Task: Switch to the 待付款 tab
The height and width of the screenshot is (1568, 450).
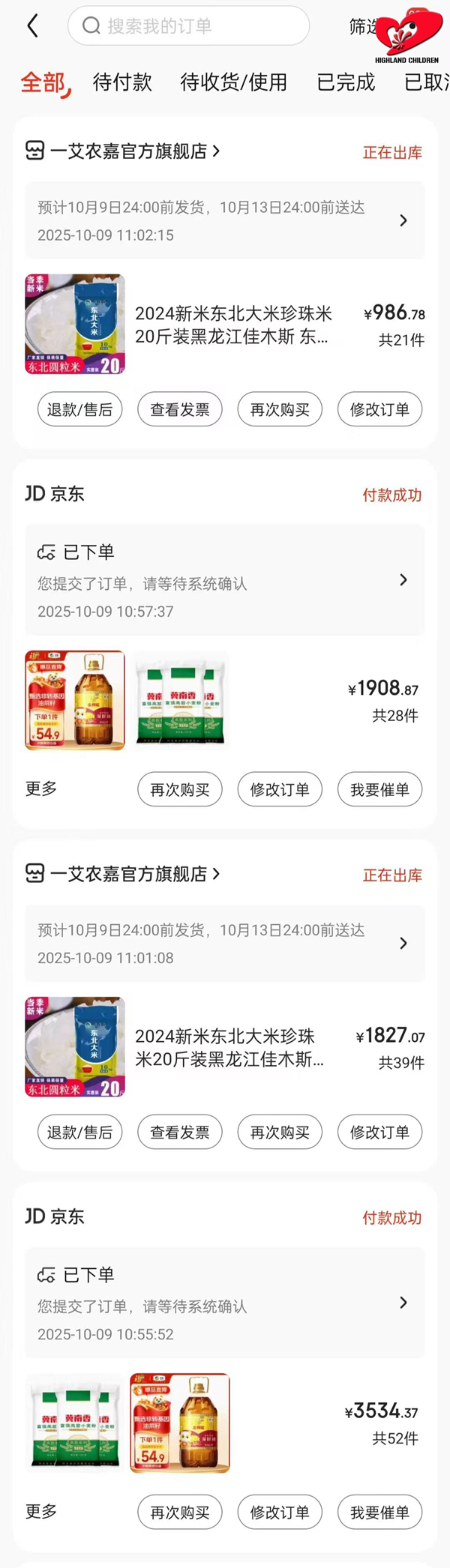Action: pyautogui.click(x=122, y=82)
